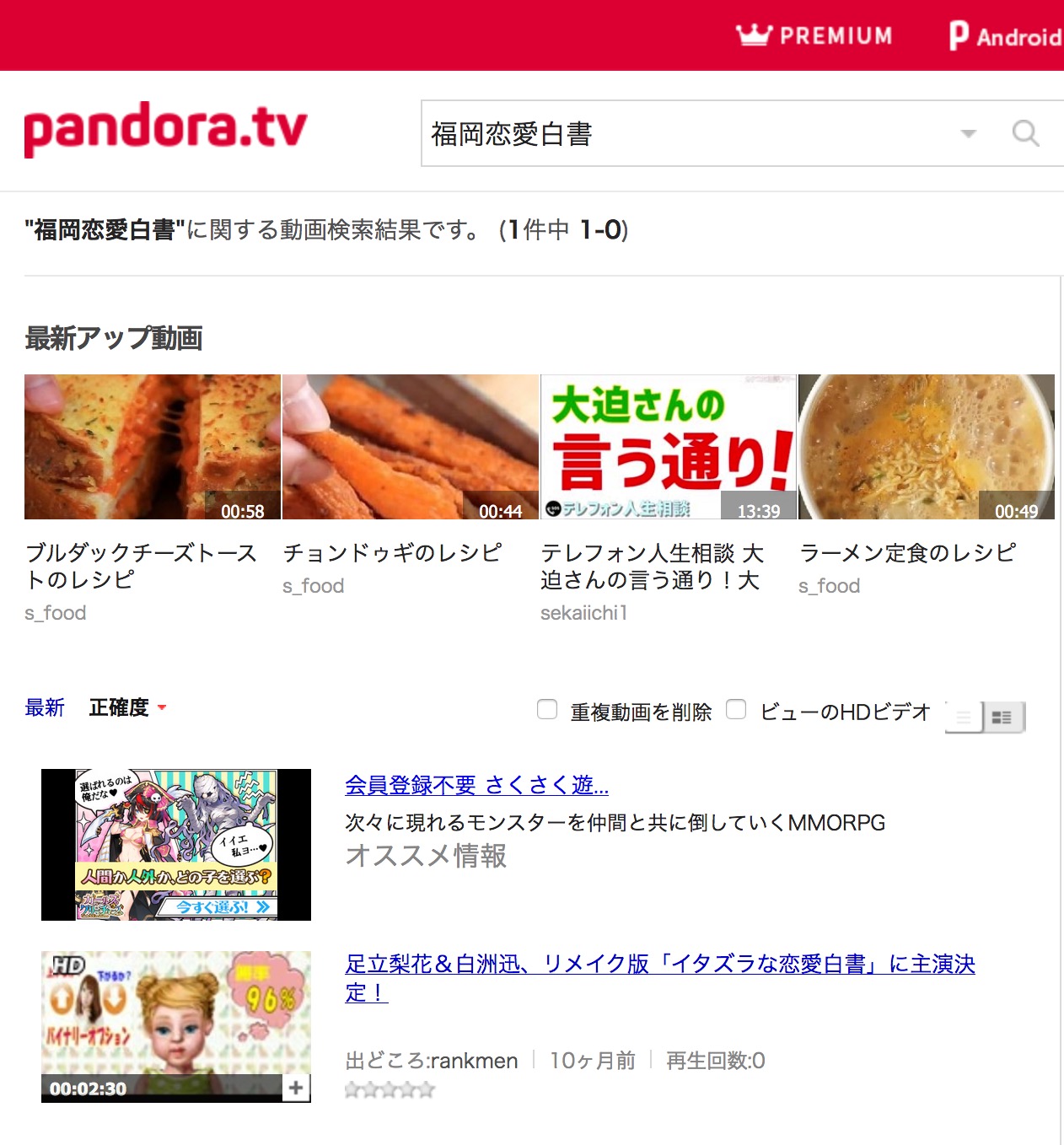Check 重複動画を削除 checkbox
The height and width of the screenshot is (1145, 1064).
point(547,710)
